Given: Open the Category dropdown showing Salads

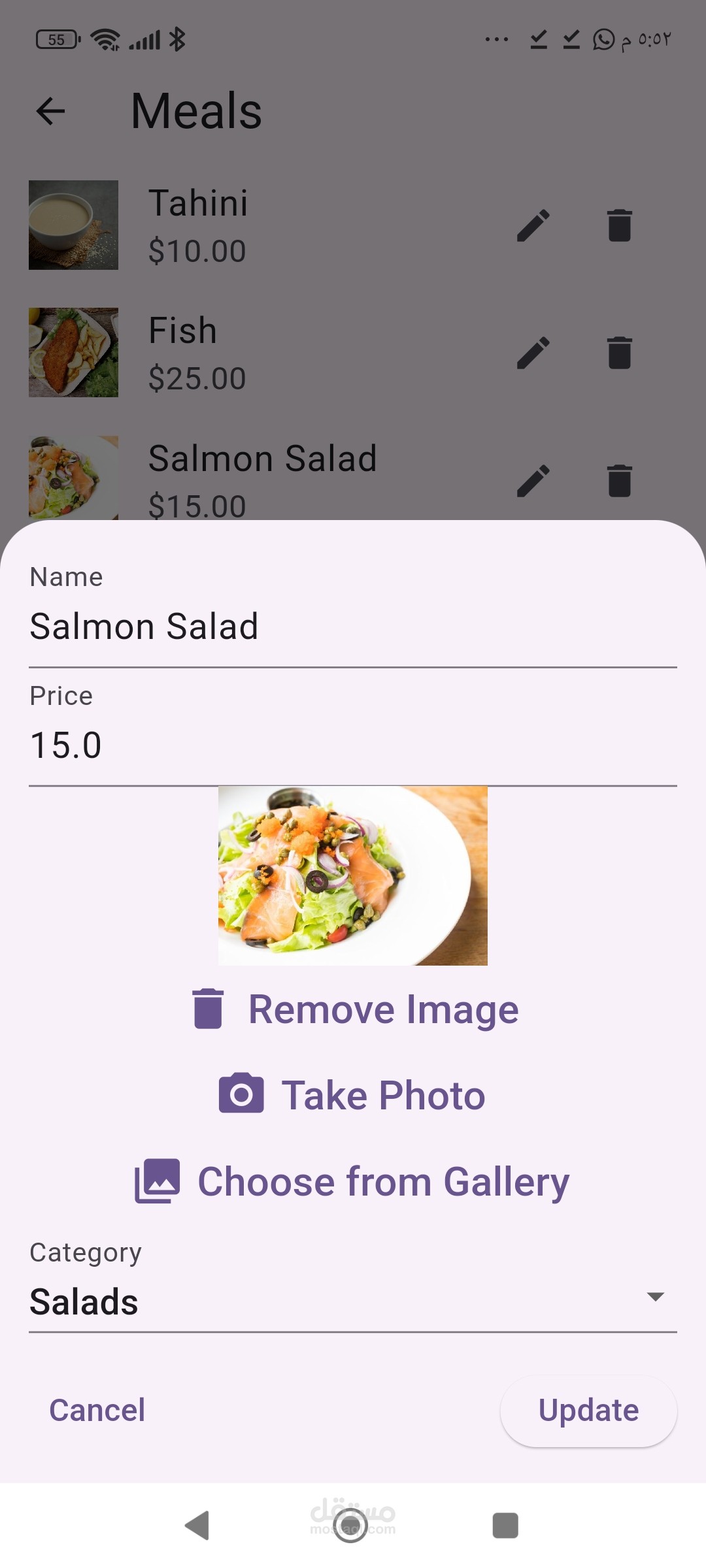Looking at the screenshot, I should [x=353, y=1301].
